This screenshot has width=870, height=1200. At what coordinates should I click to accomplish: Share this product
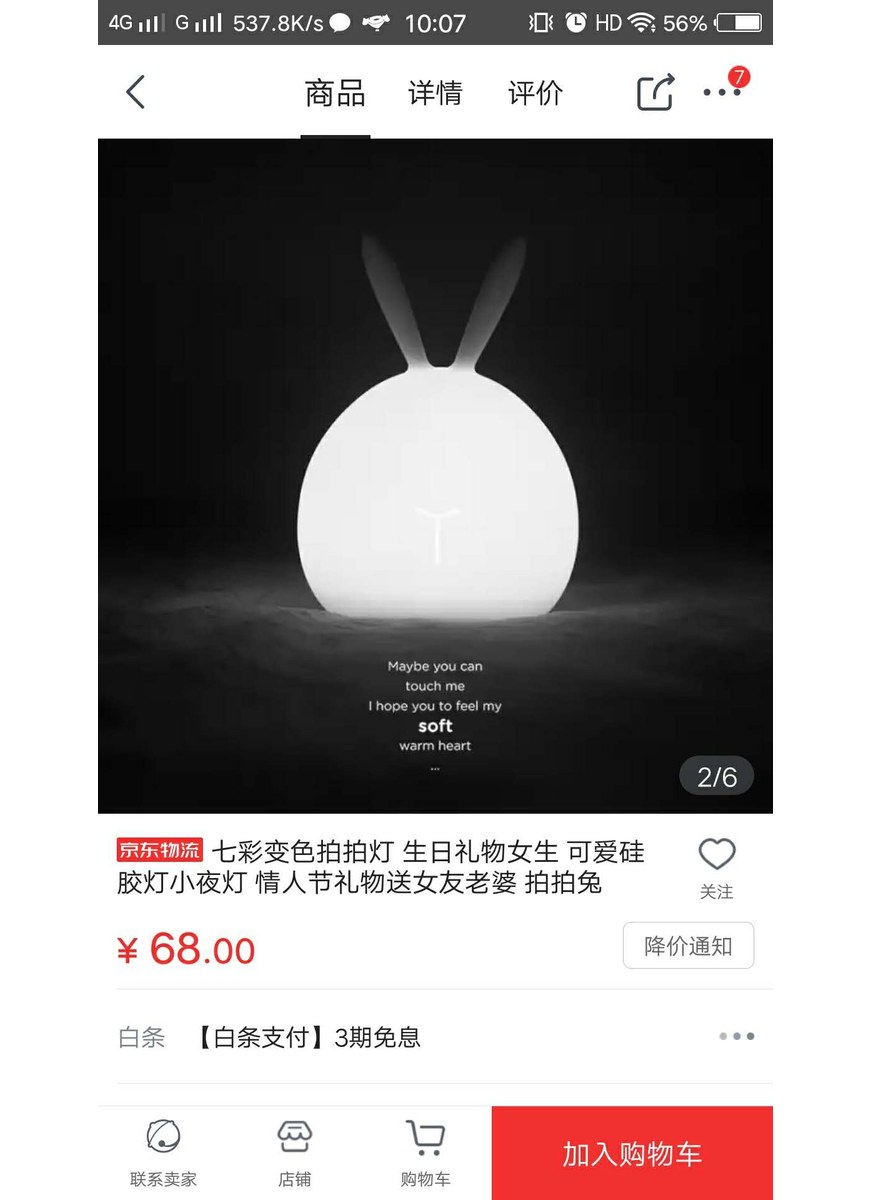pyautogui.click(x=655, y=92)
